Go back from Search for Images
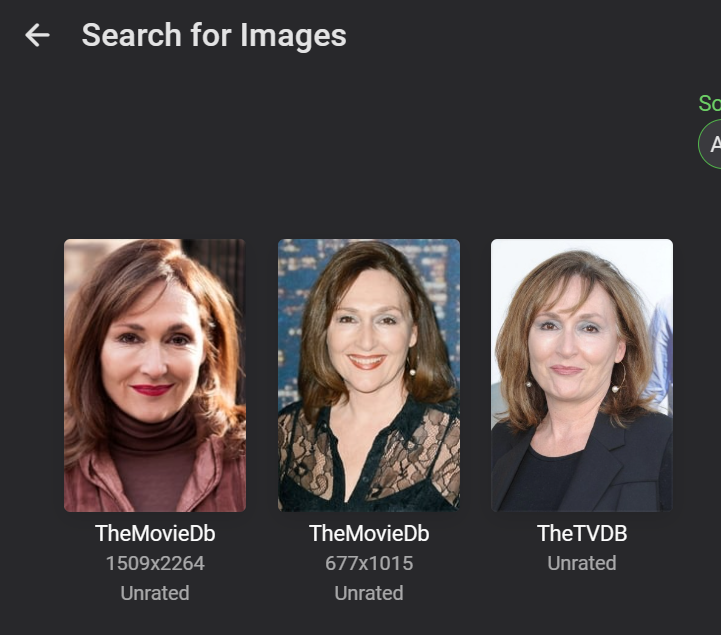The height and width of the screenshot is (635, 721). pos(37,36)
